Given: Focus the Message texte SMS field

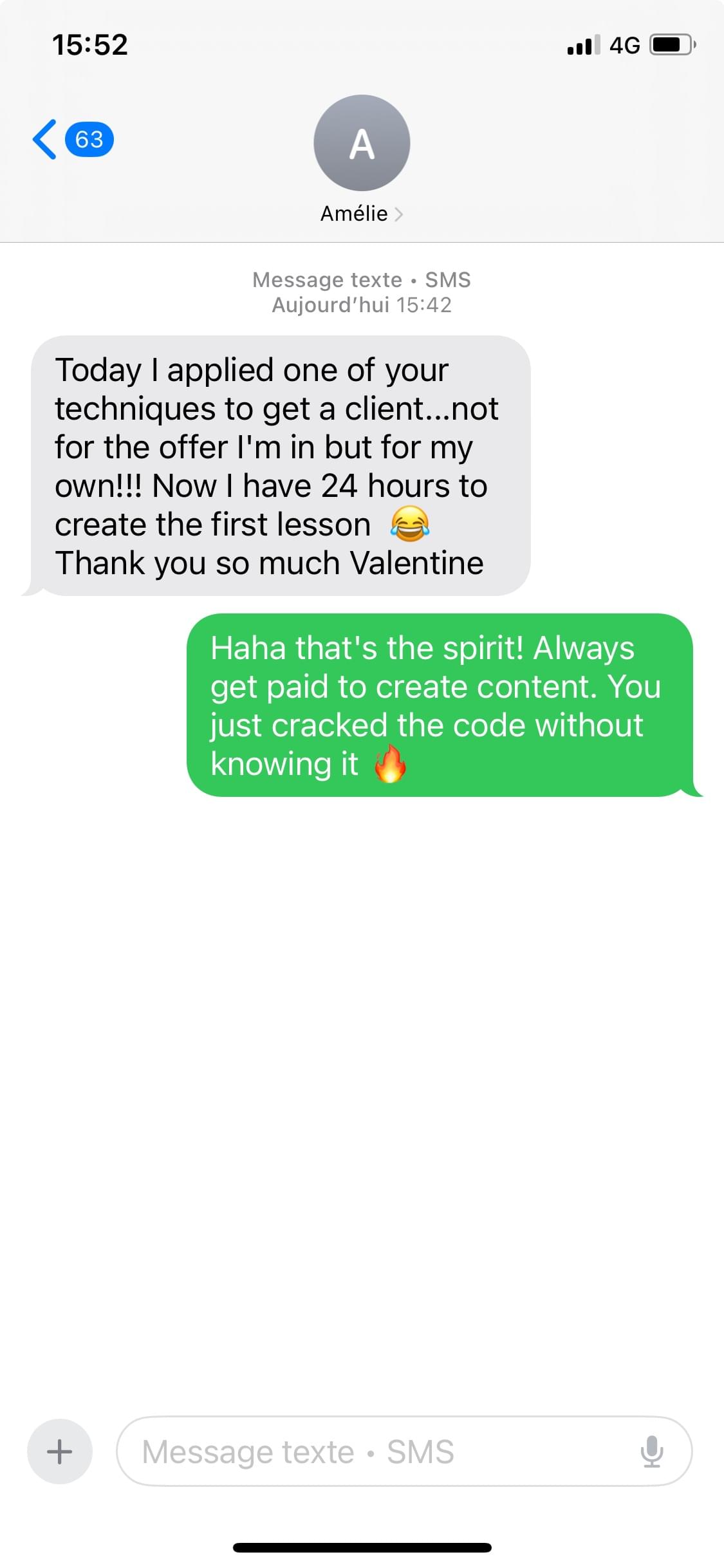Looking at the screenshot, I should tap(373, 1451).
